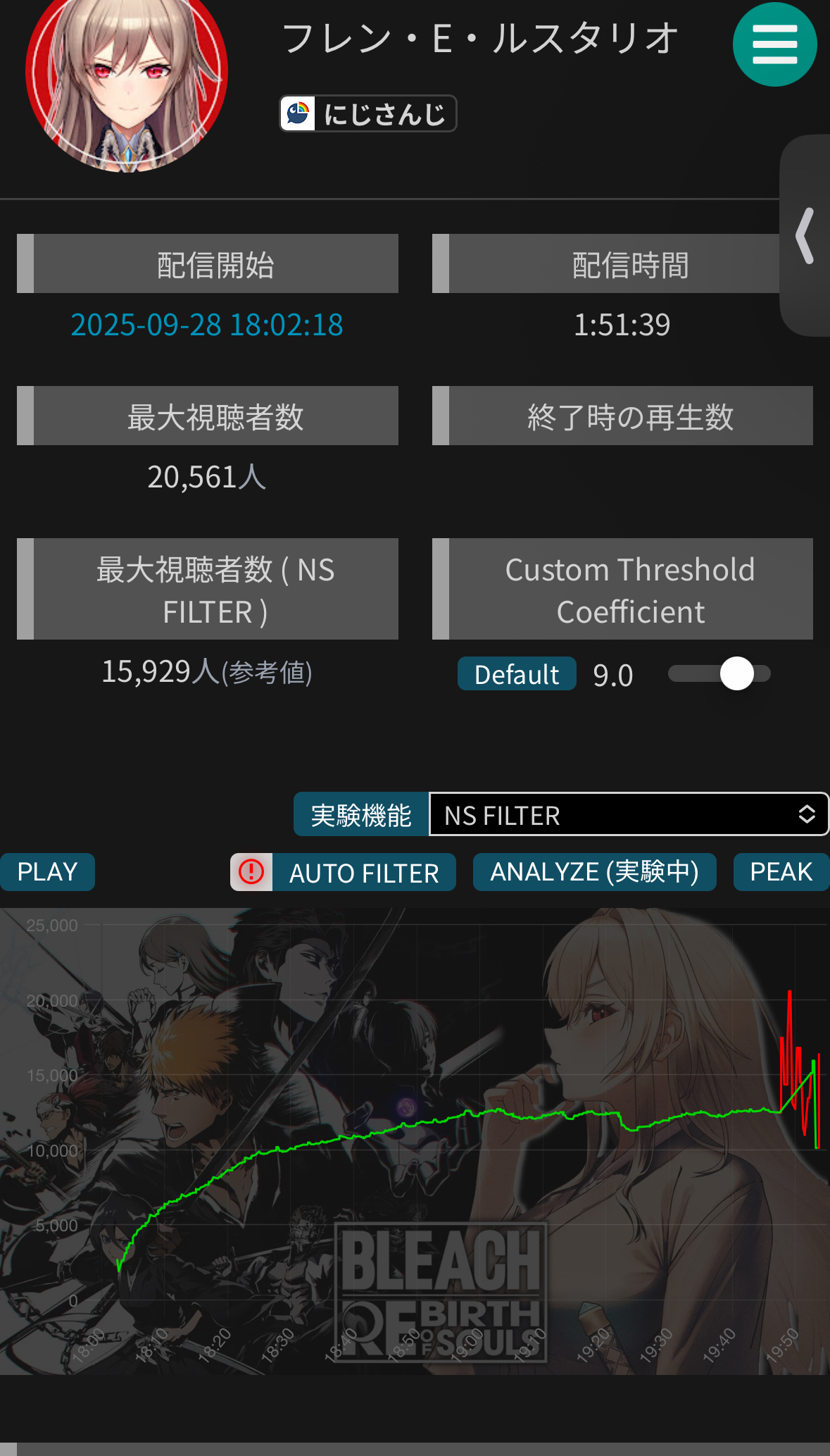Run ANALYZE (実験中)

594,872
